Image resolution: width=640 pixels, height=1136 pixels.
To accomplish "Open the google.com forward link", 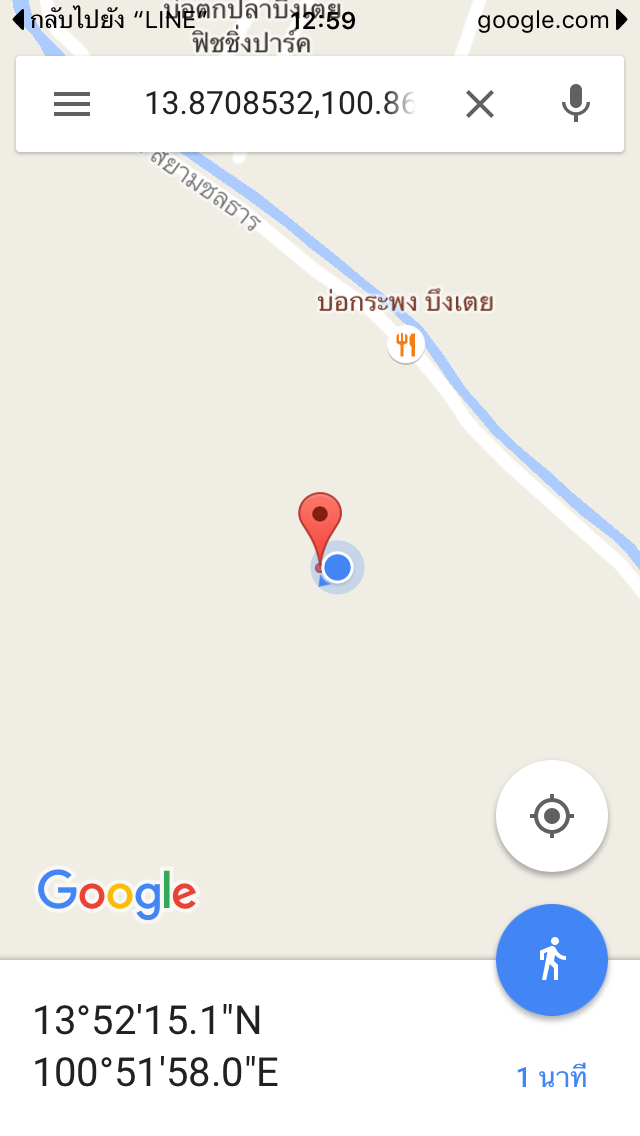I will coord(552,20).
